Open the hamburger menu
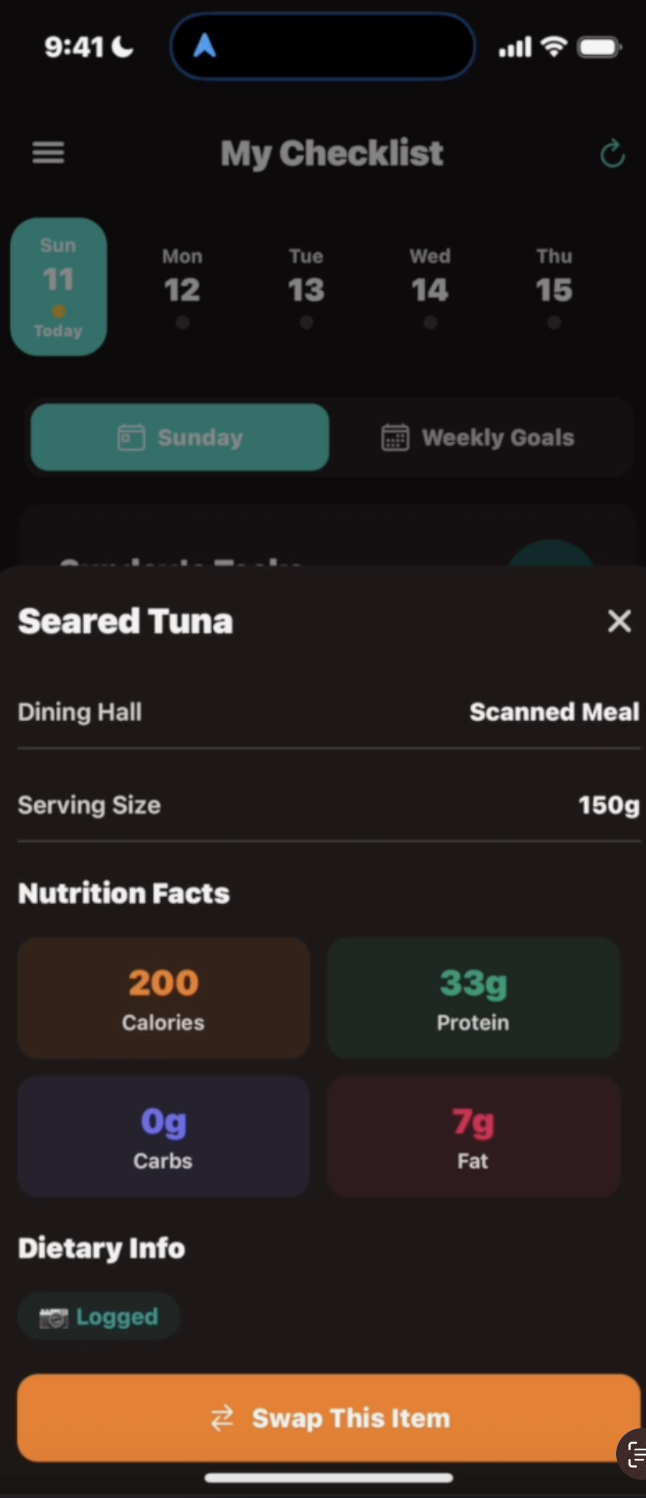Image resolution: width=646 pixels, height=1498 pixels. tap(48, 153)
